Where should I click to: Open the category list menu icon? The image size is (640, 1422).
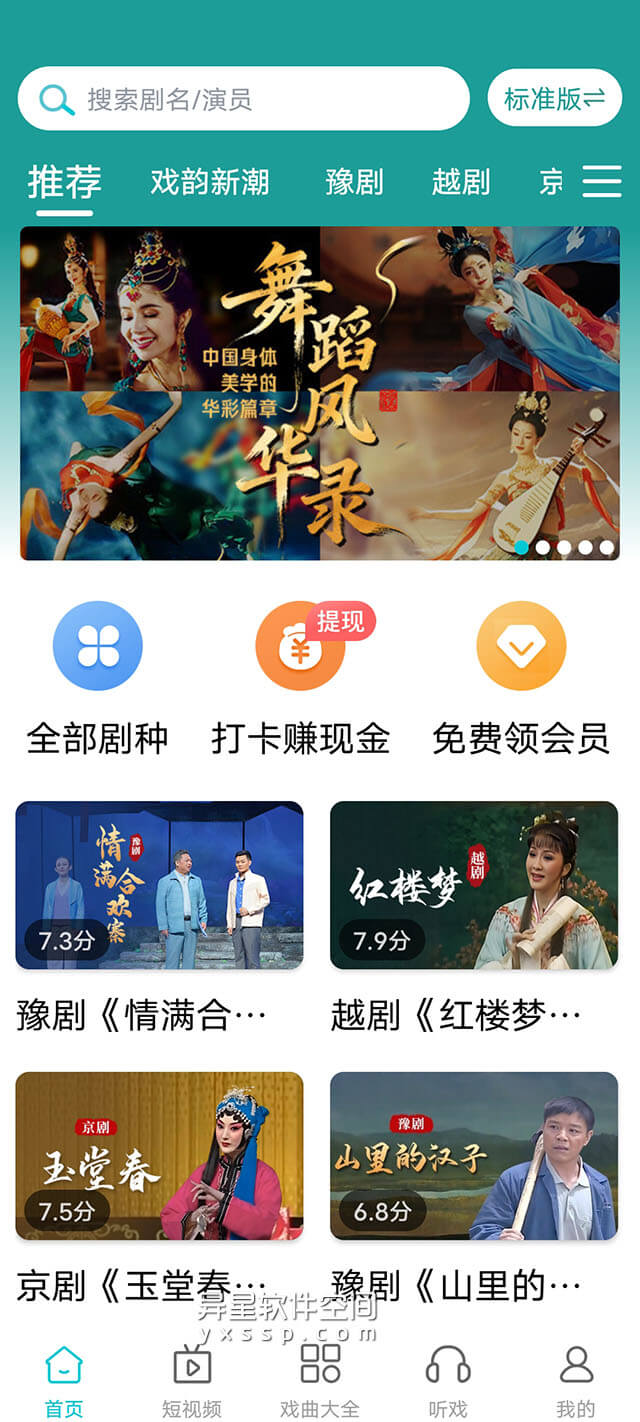(602, 181)
